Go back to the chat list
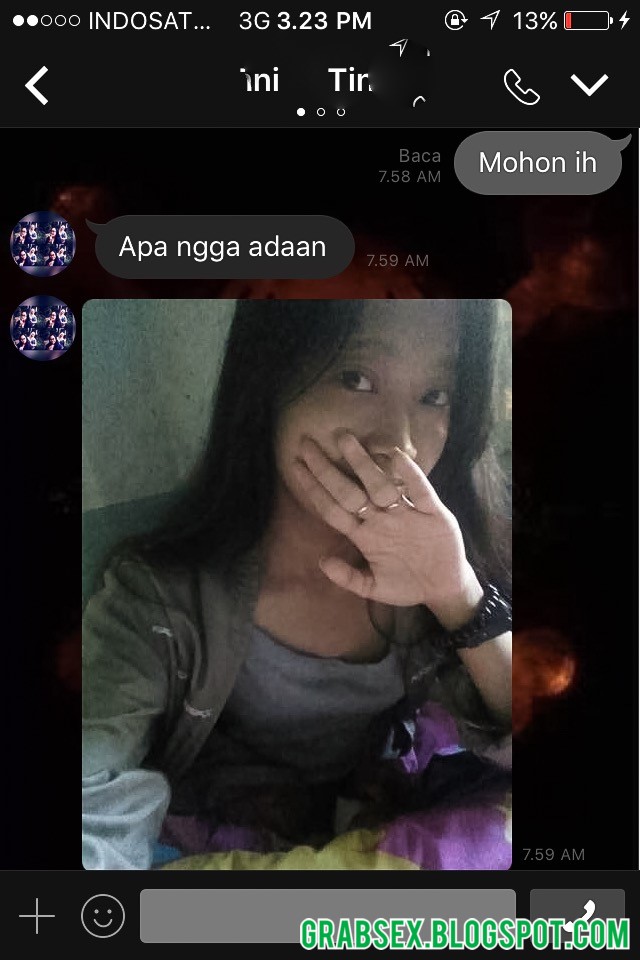 tap(37, 86)
